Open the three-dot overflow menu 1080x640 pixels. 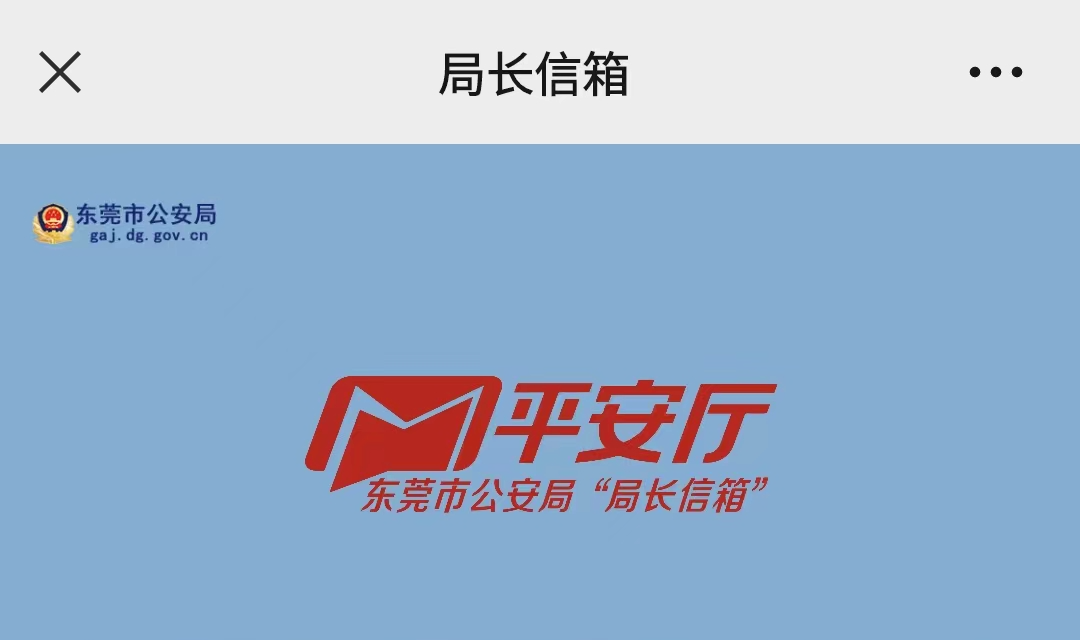[x=995, y=72]
